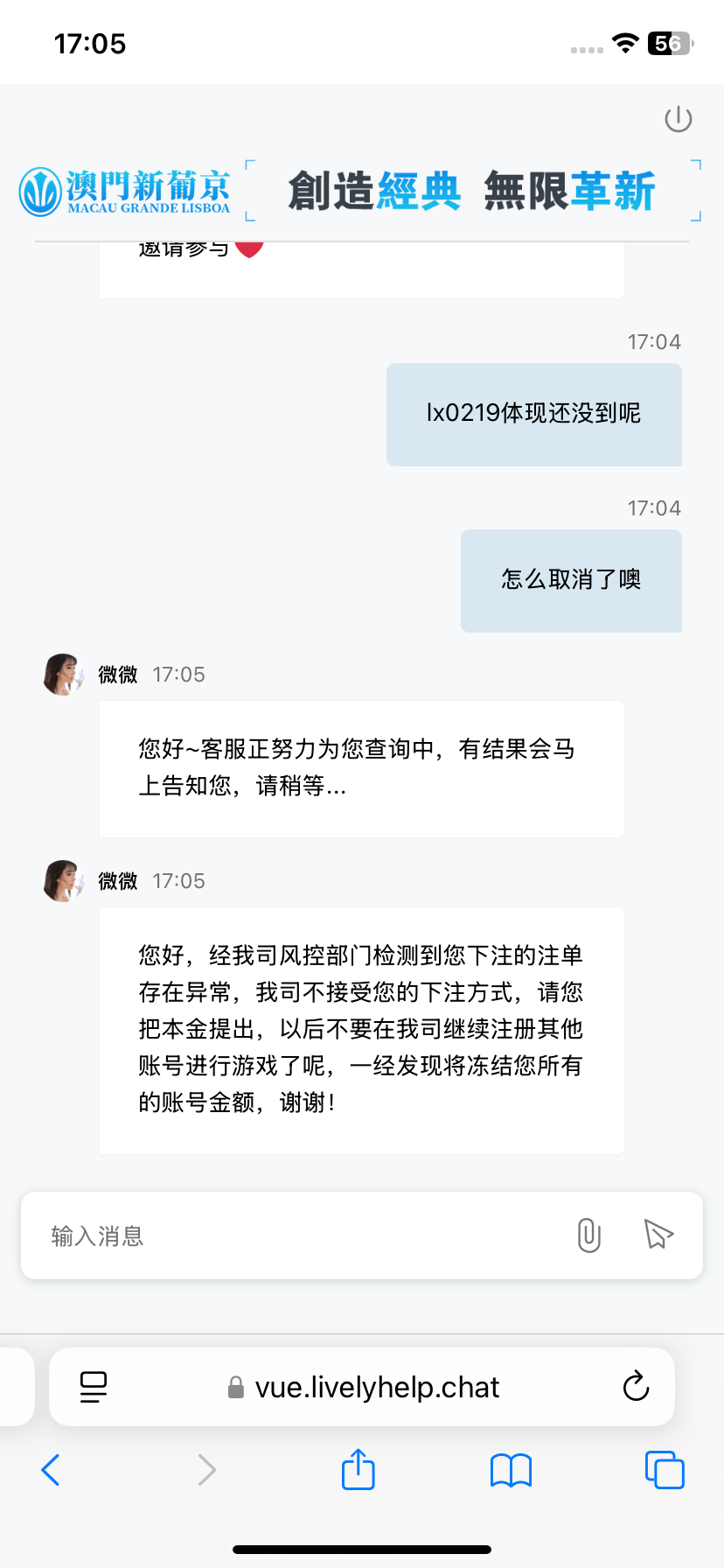
Task: Show all open Safari tabs
Action: (665, 1469)
